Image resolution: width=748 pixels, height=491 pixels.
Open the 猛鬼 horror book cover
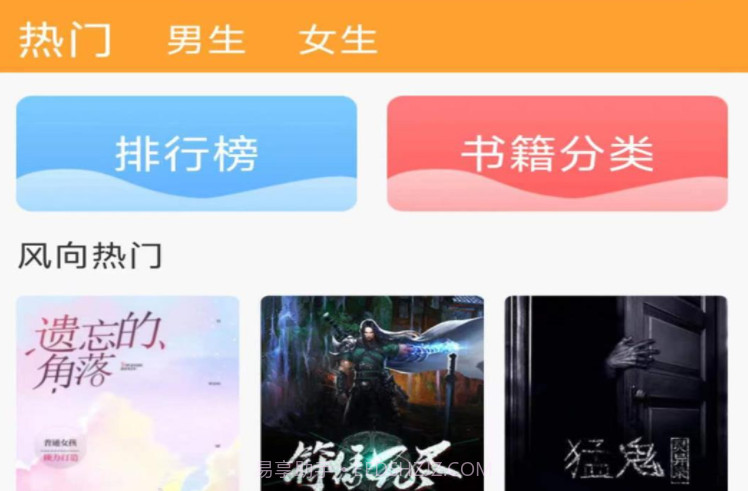click(x=616, y=390)
